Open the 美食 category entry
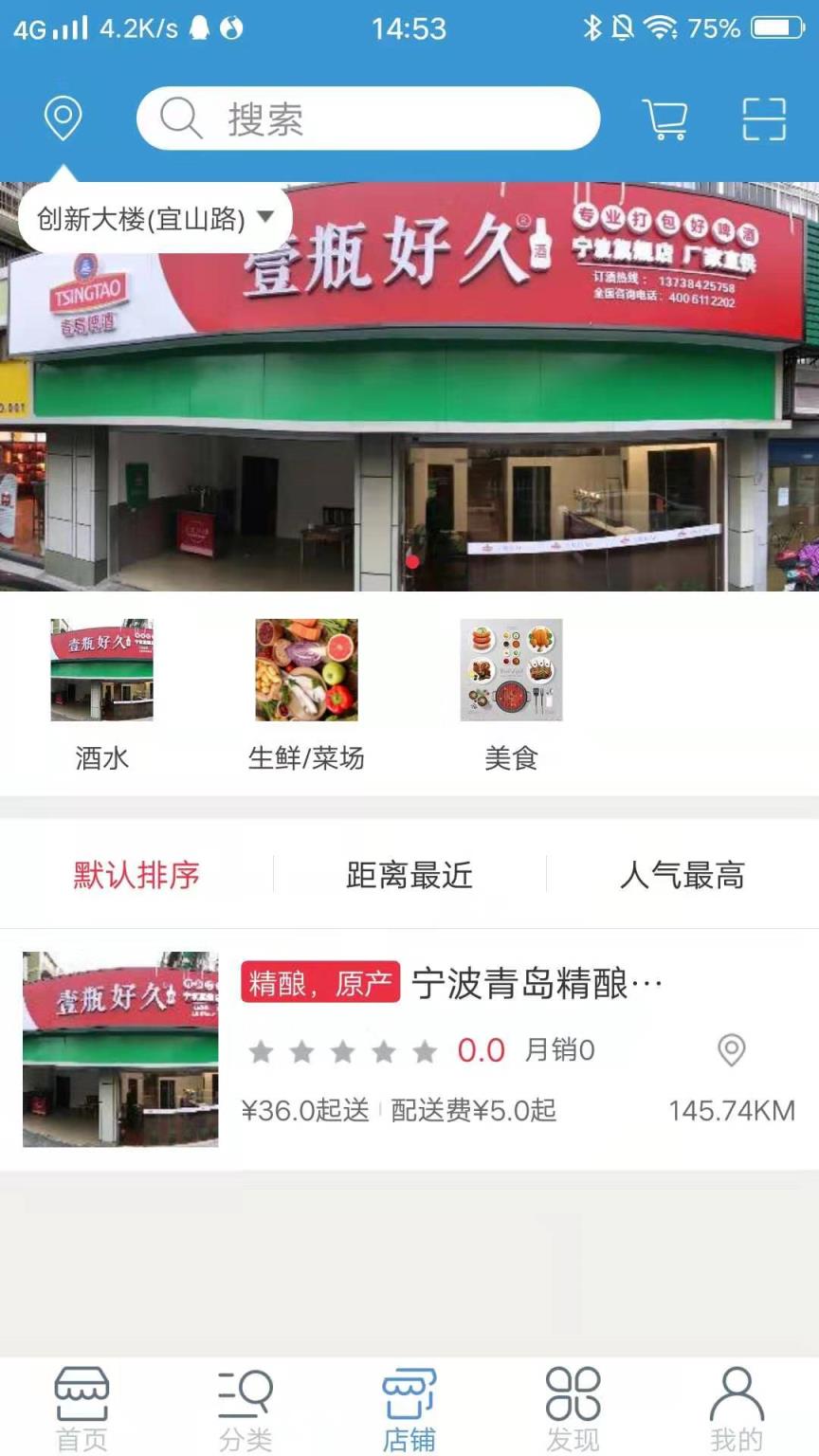The image size is (819, 1456). coord(511,668)
